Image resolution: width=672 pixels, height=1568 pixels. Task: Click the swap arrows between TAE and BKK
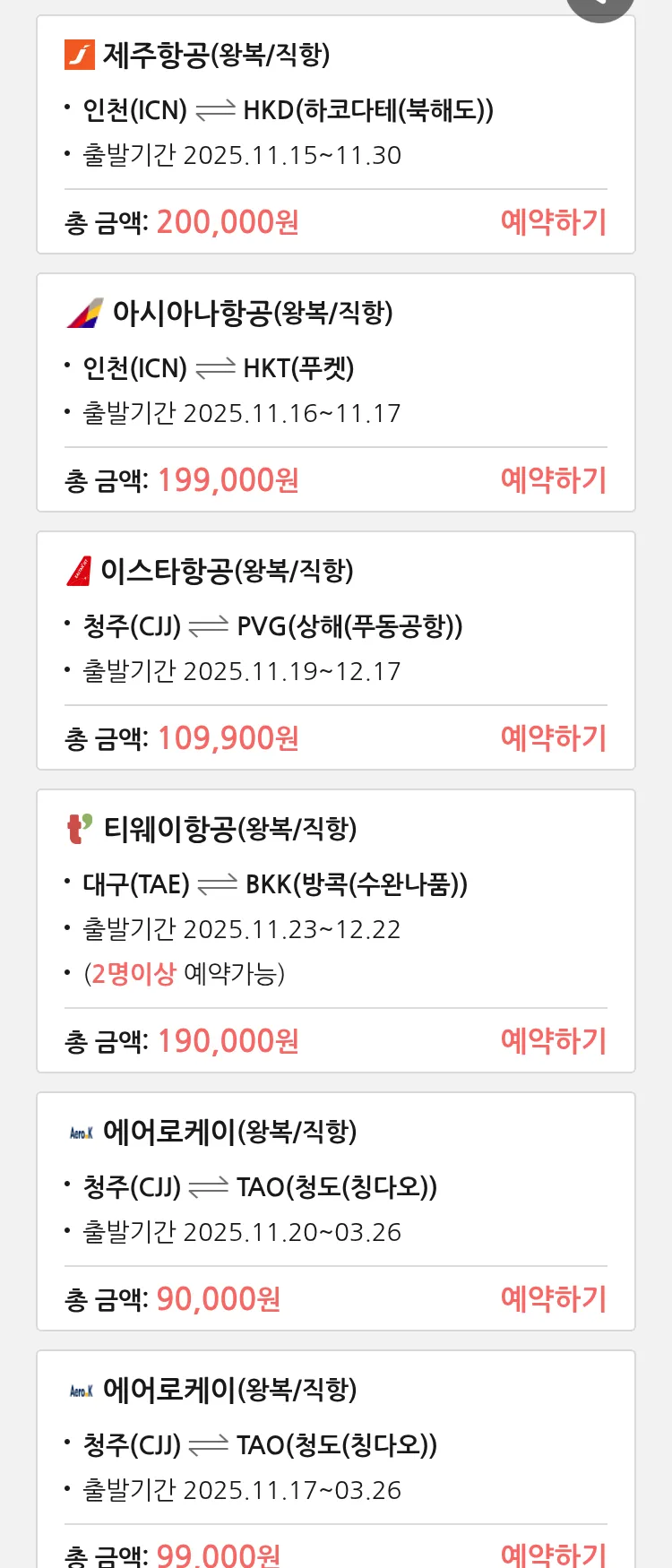[220, 883]
